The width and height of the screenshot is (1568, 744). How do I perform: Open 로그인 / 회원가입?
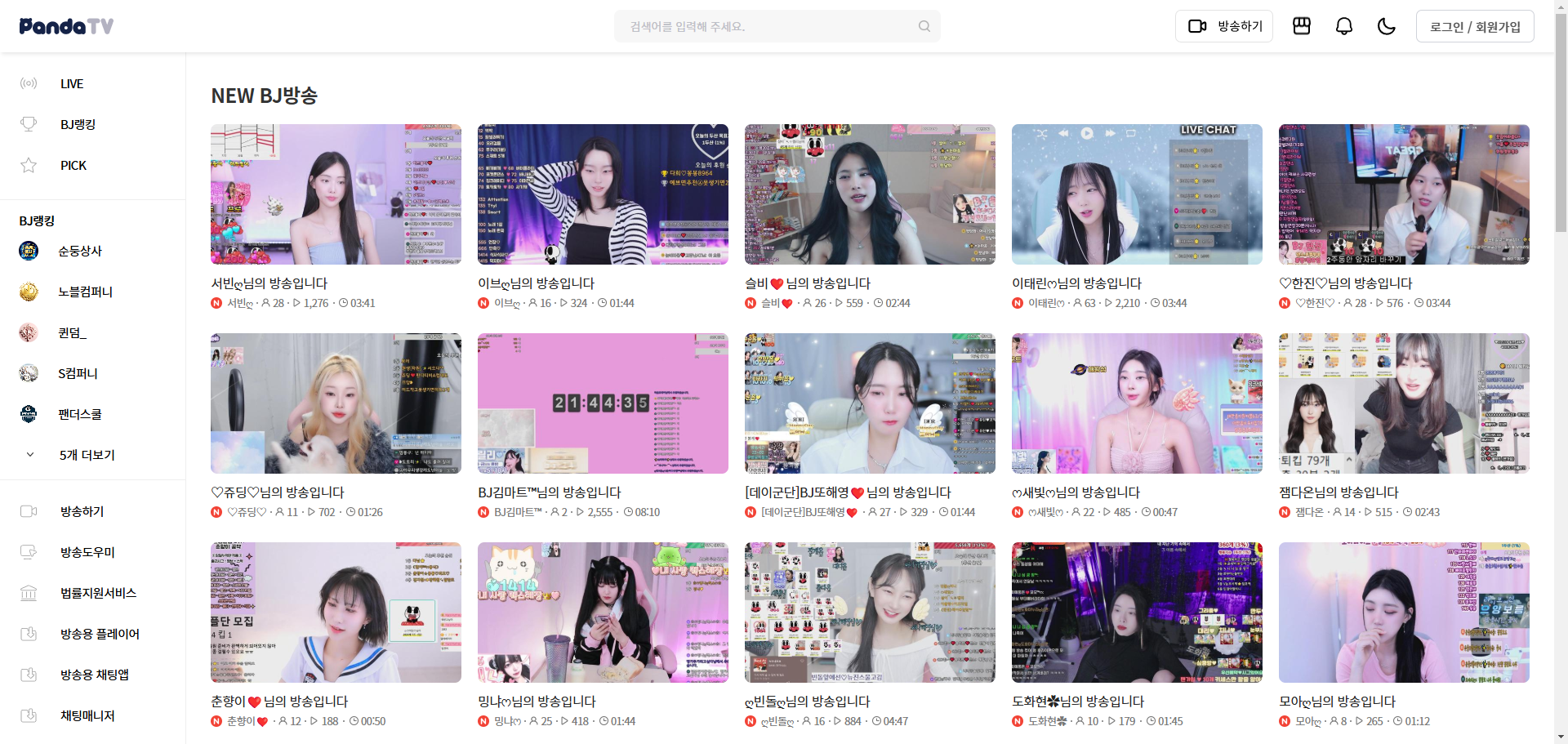point(1475,26)
